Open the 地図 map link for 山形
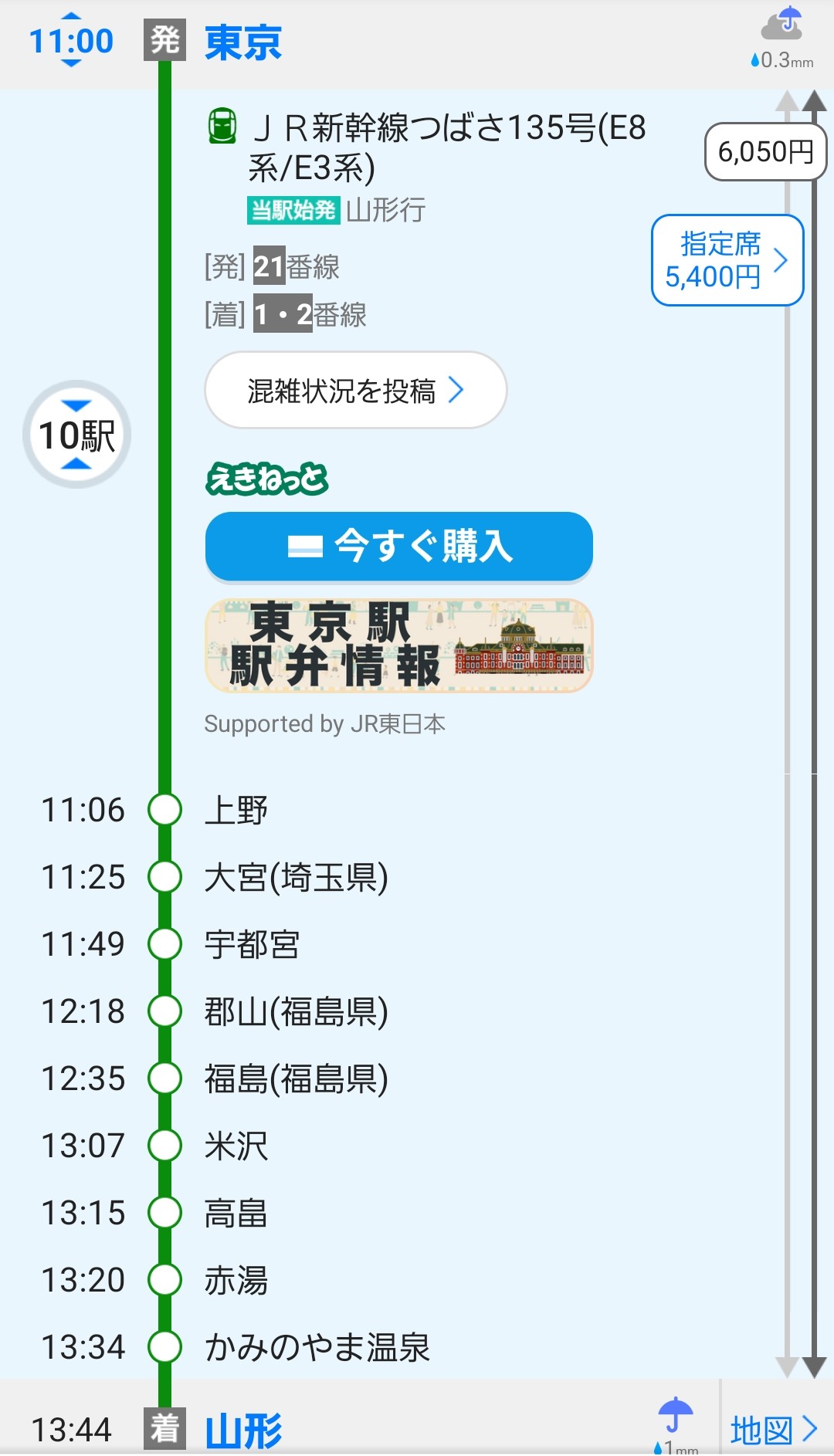Image resolution: width=834 pixels, height=1456 pixels. point(773,1430)
